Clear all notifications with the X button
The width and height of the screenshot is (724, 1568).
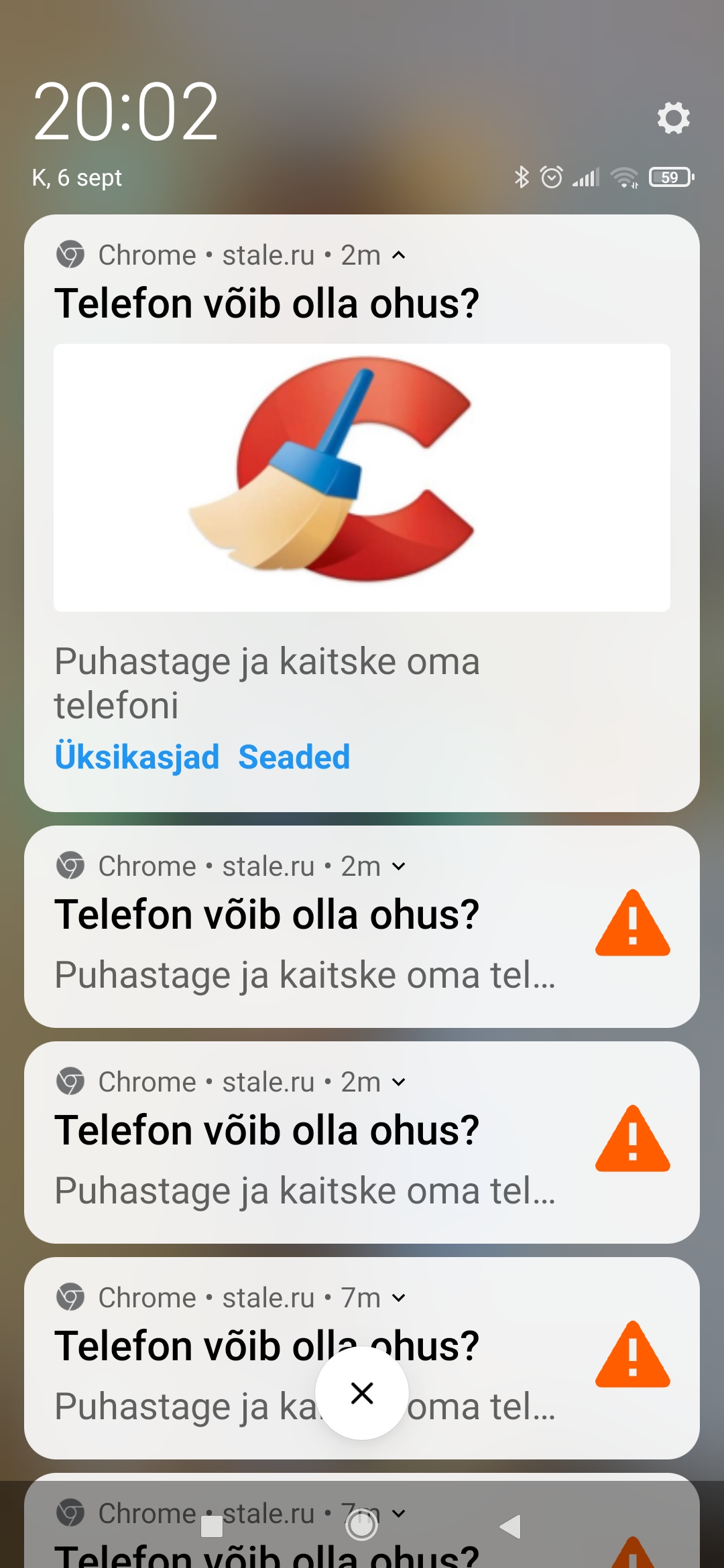(x=362, y=1393)
